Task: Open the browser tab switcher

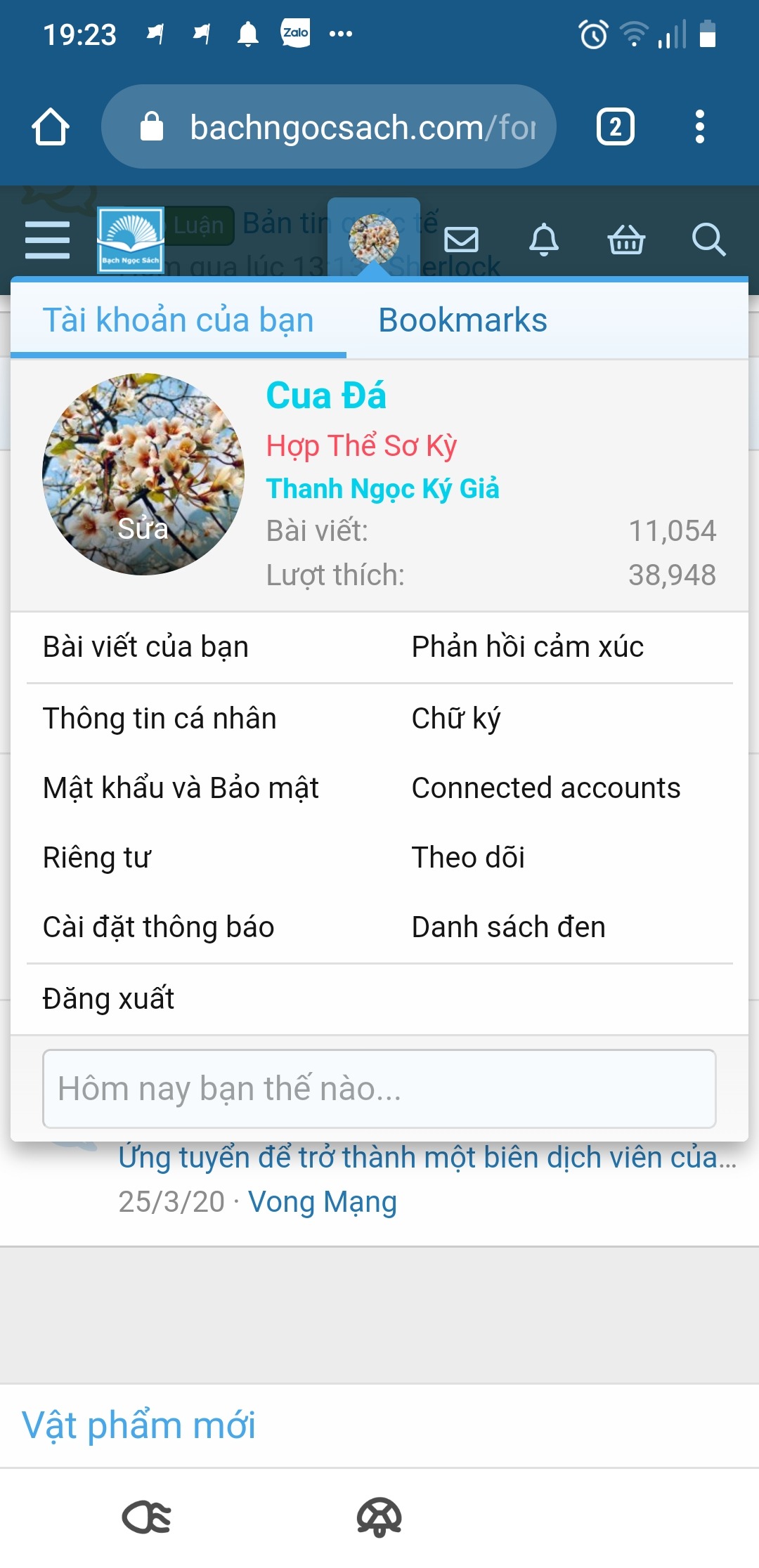Action: pos(615,127)
